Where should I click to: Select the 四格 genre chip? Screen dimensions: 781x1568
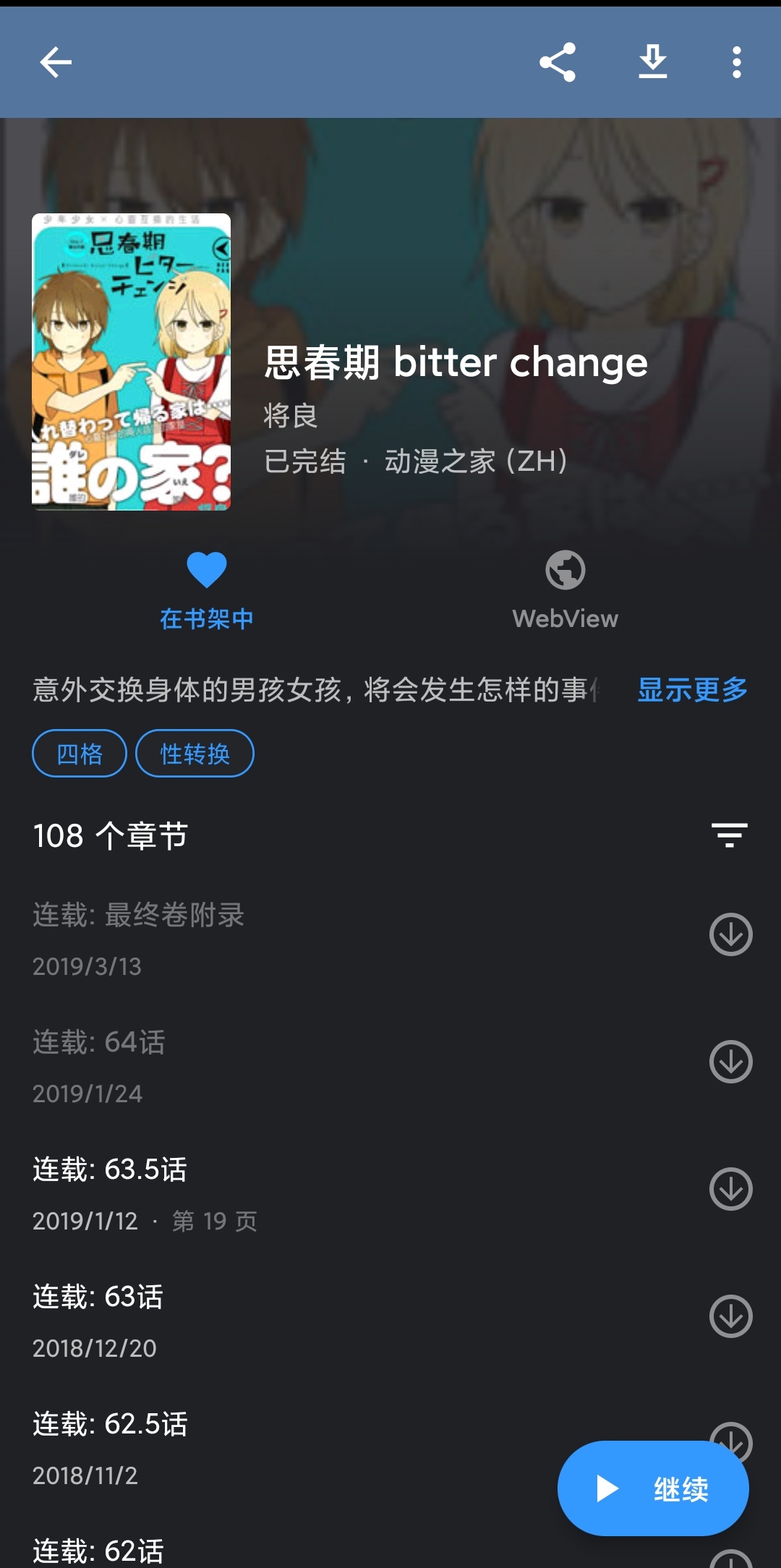[80, 754]
